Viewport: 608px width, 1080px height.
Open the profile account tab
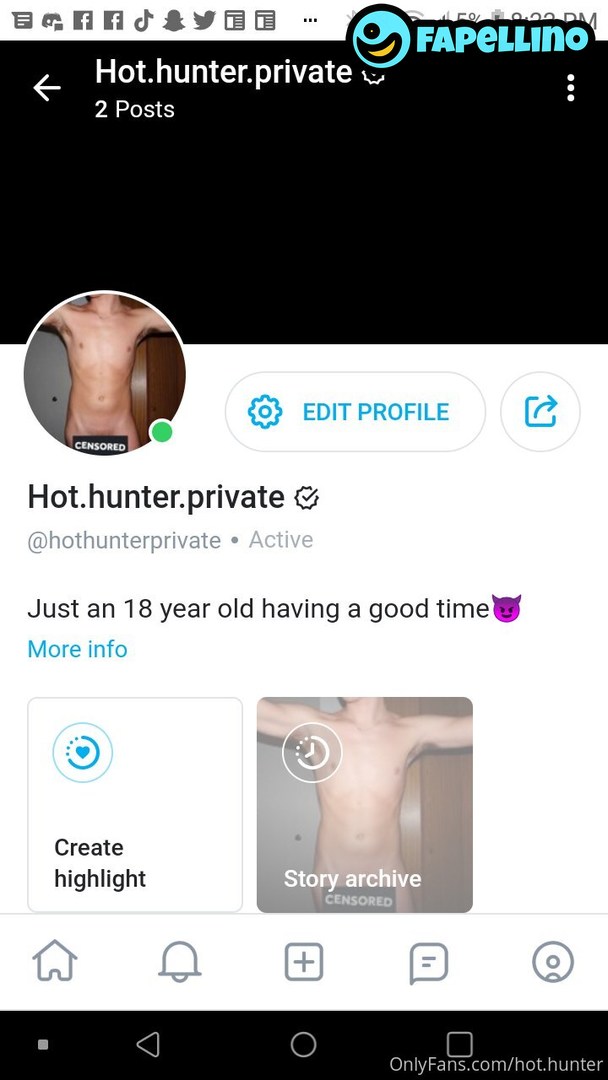tap(552, 962)
